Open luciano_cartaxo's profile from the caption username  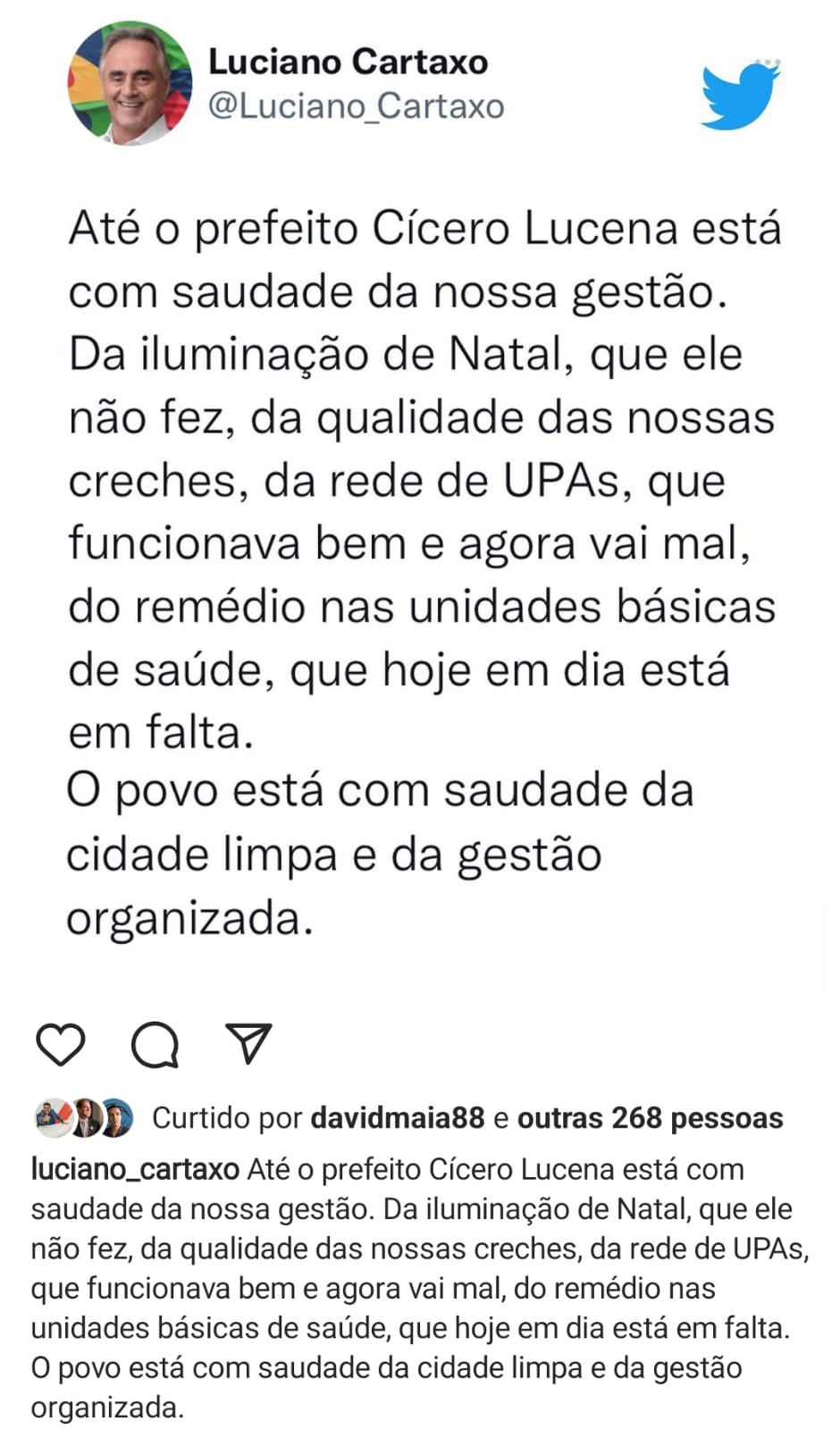pyautogui.click(x=135, y=1169)
